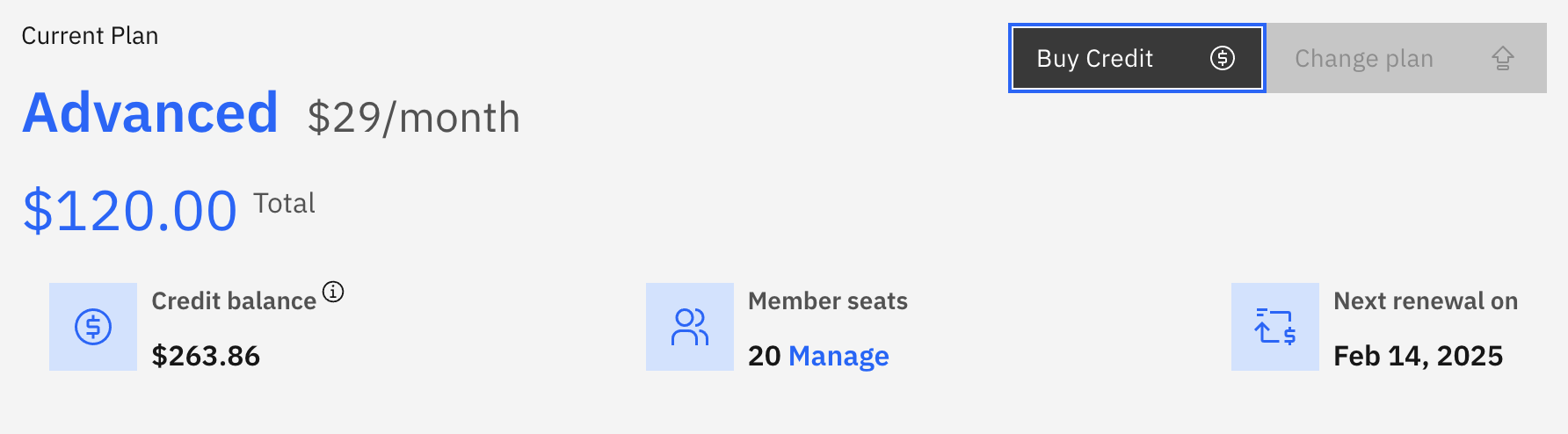This screenshot has height=434, width=1568.
Task: Show credit balance info tooltip
Action: click(x=333, y=292)
